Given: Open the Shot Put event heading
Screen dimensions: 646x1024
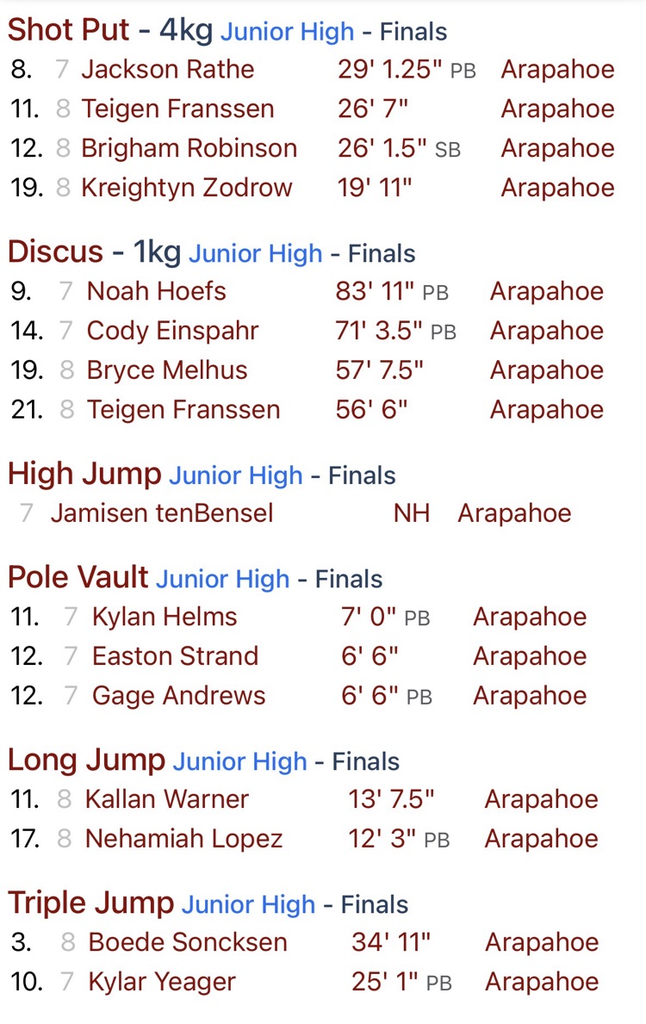Looking at the screenshot, I should click(x=68, y=30).
